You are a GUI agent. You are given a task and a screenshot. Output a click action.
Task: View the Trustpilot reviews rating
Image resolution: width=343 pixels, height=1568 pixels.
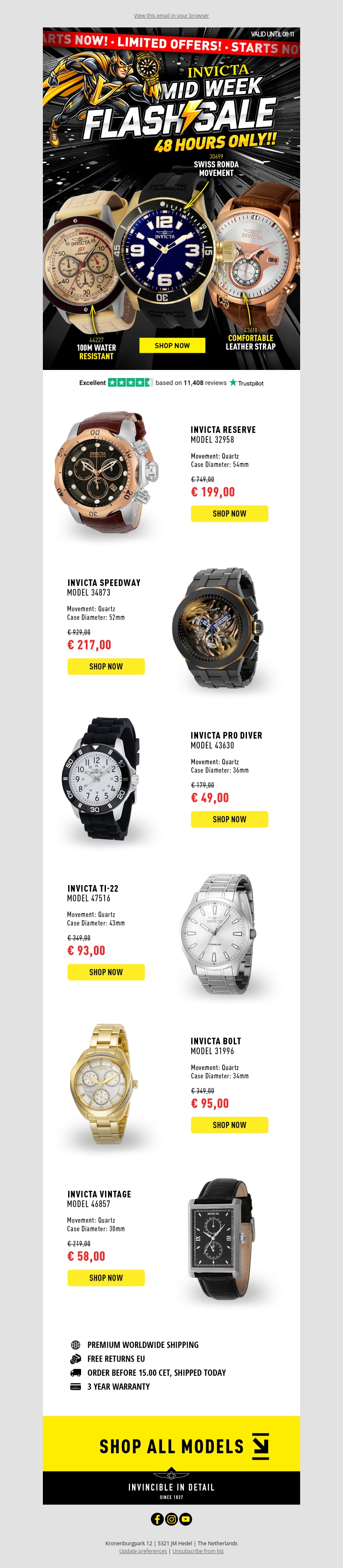point(171,383)
